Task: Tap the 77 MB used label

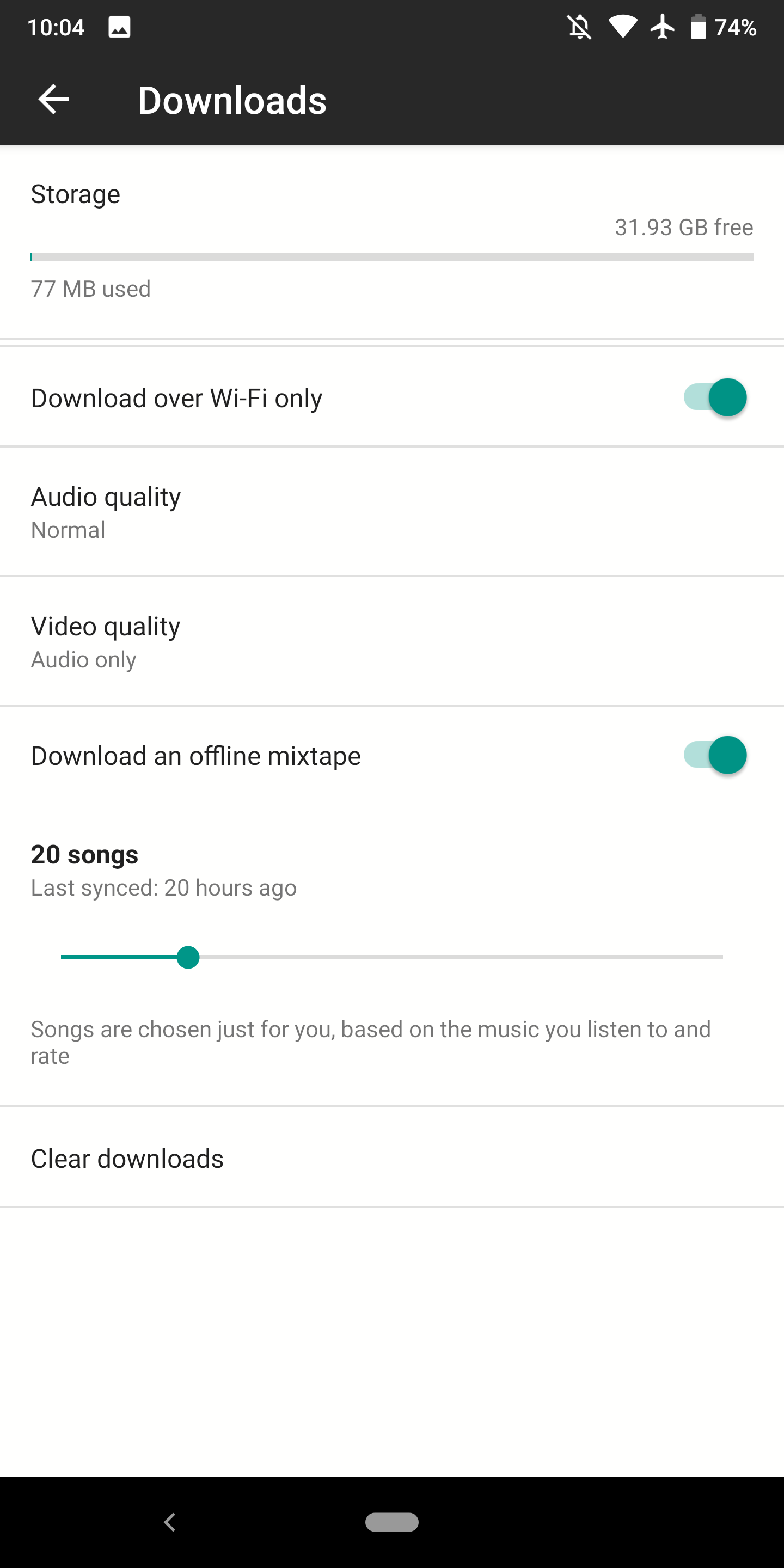Action: point(90,289)
